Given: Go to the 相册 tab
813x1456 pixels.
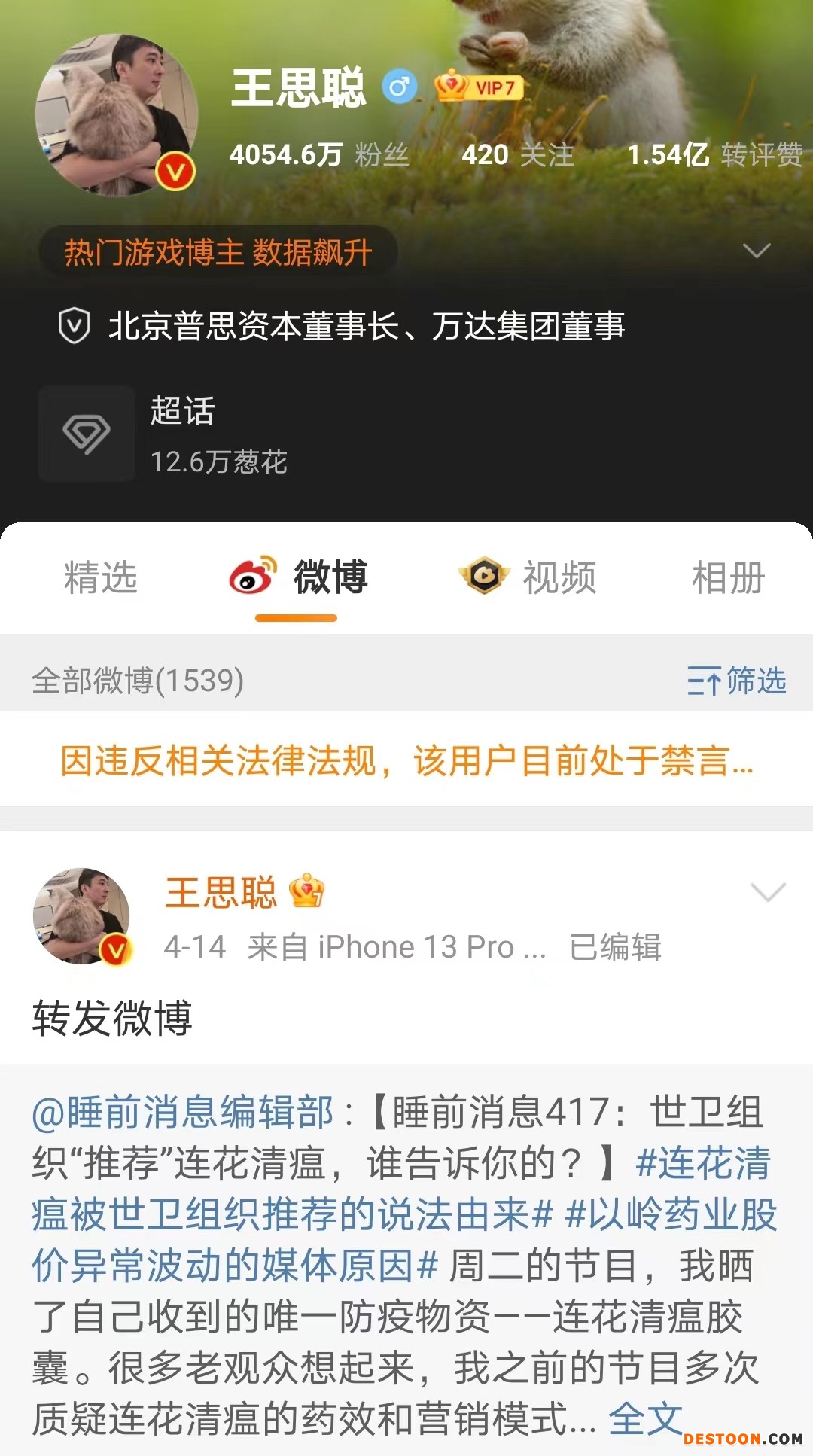Looking at the screenshot, I should (727, 578).
